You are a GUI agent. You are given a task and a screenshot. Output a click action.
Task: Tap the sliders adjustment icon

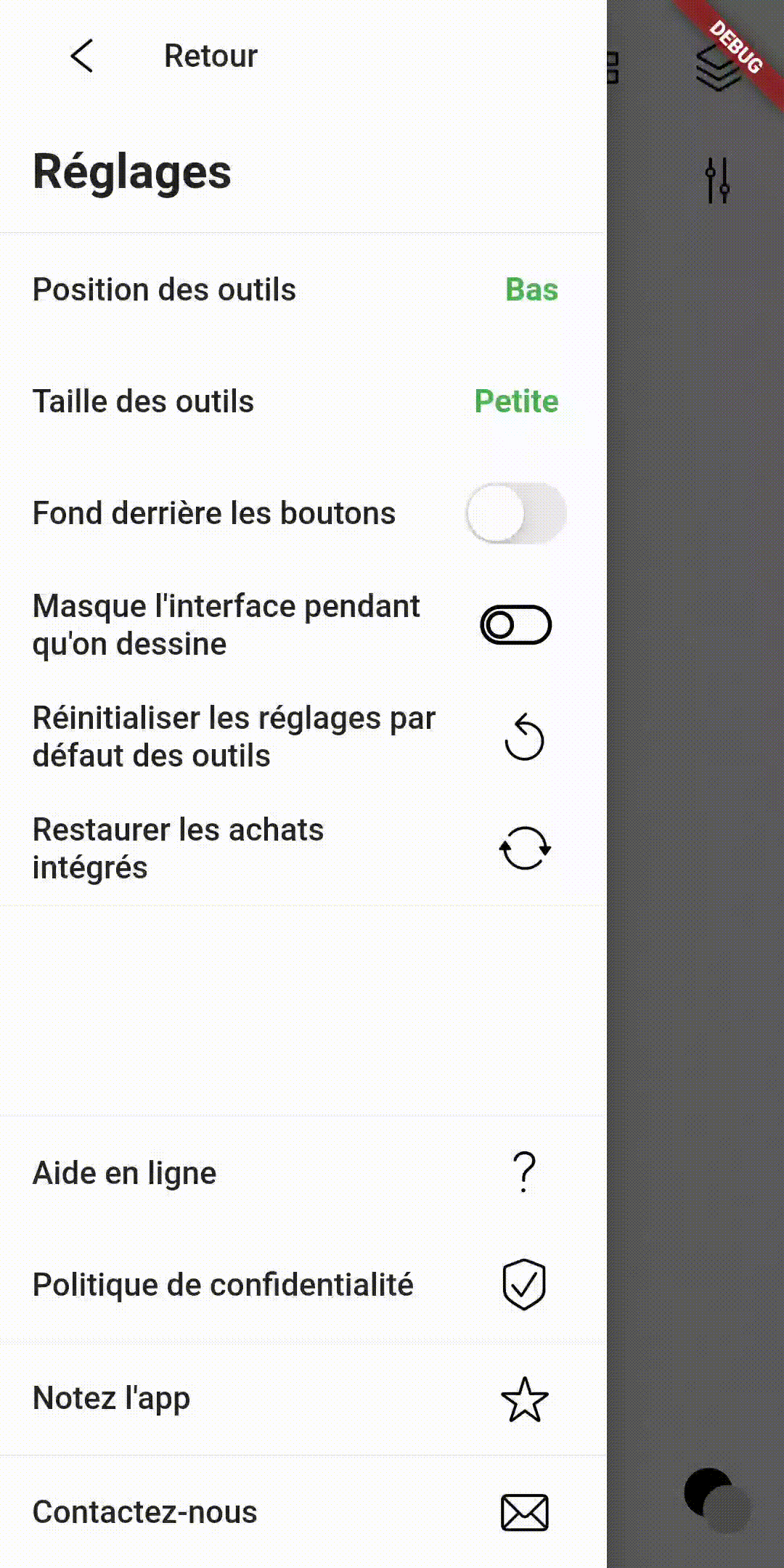(x=718, y=180)
